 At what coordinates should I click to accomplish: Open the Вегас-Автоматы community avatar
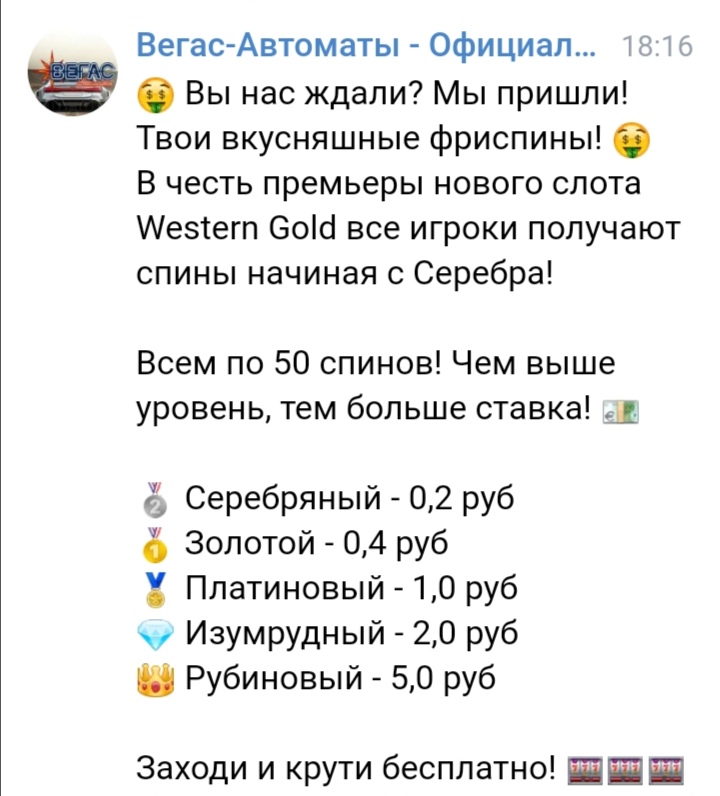(x=72, y=74)
